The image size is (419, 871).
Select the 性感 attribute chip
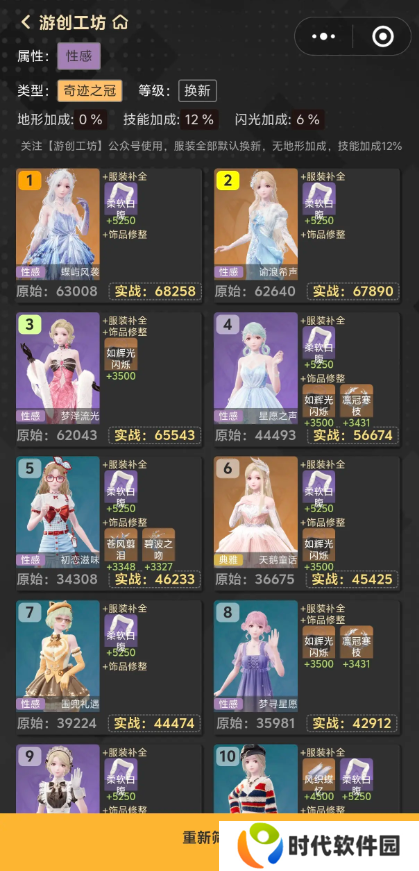point(79,56)
